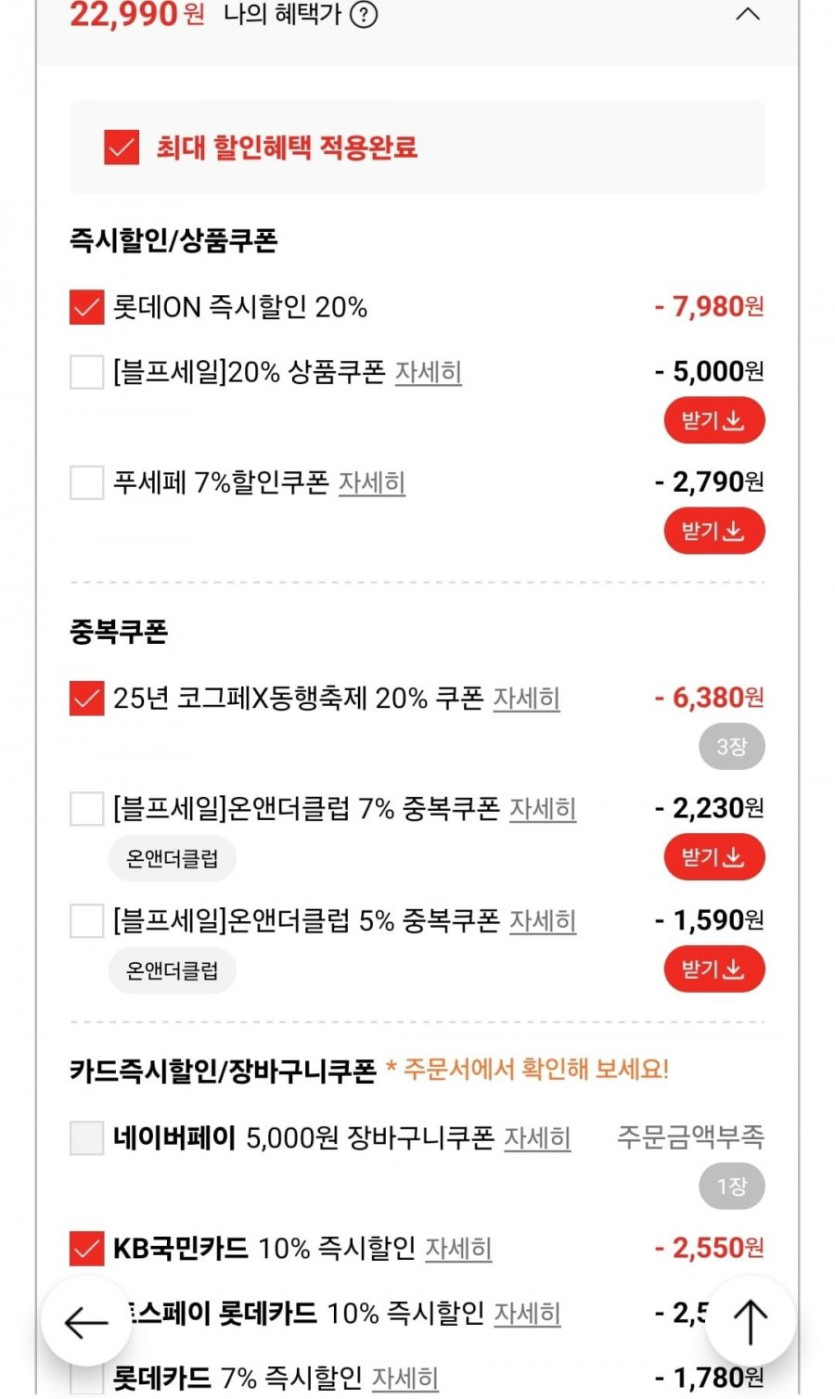This screenshot has height=1399, width=835.
Task: Open the 나의 혜택가 help question mark
Action: pos(366,15)
